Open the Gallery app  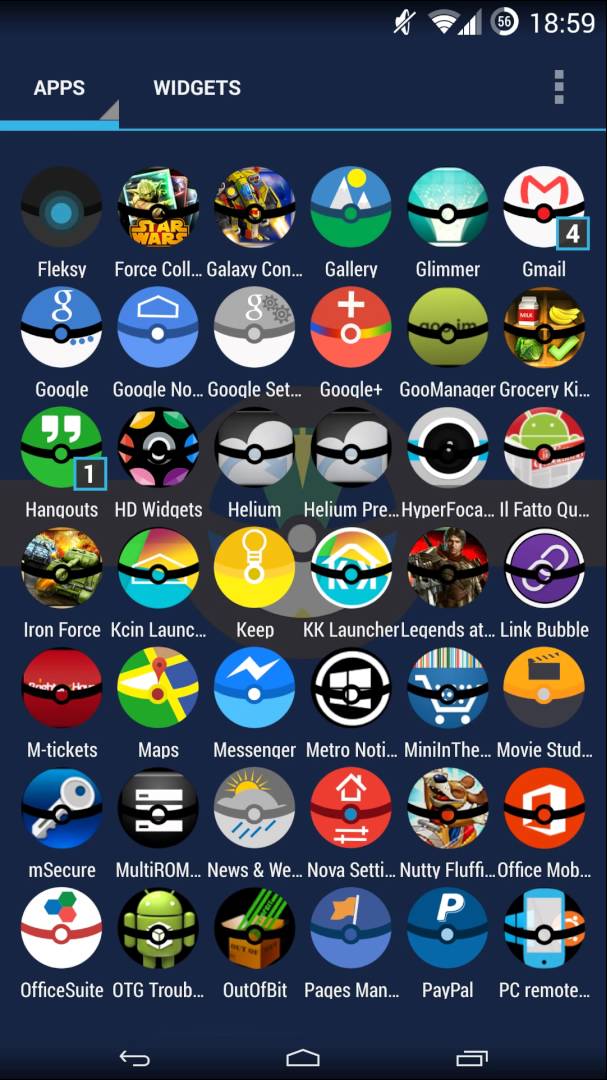point(350,208)
